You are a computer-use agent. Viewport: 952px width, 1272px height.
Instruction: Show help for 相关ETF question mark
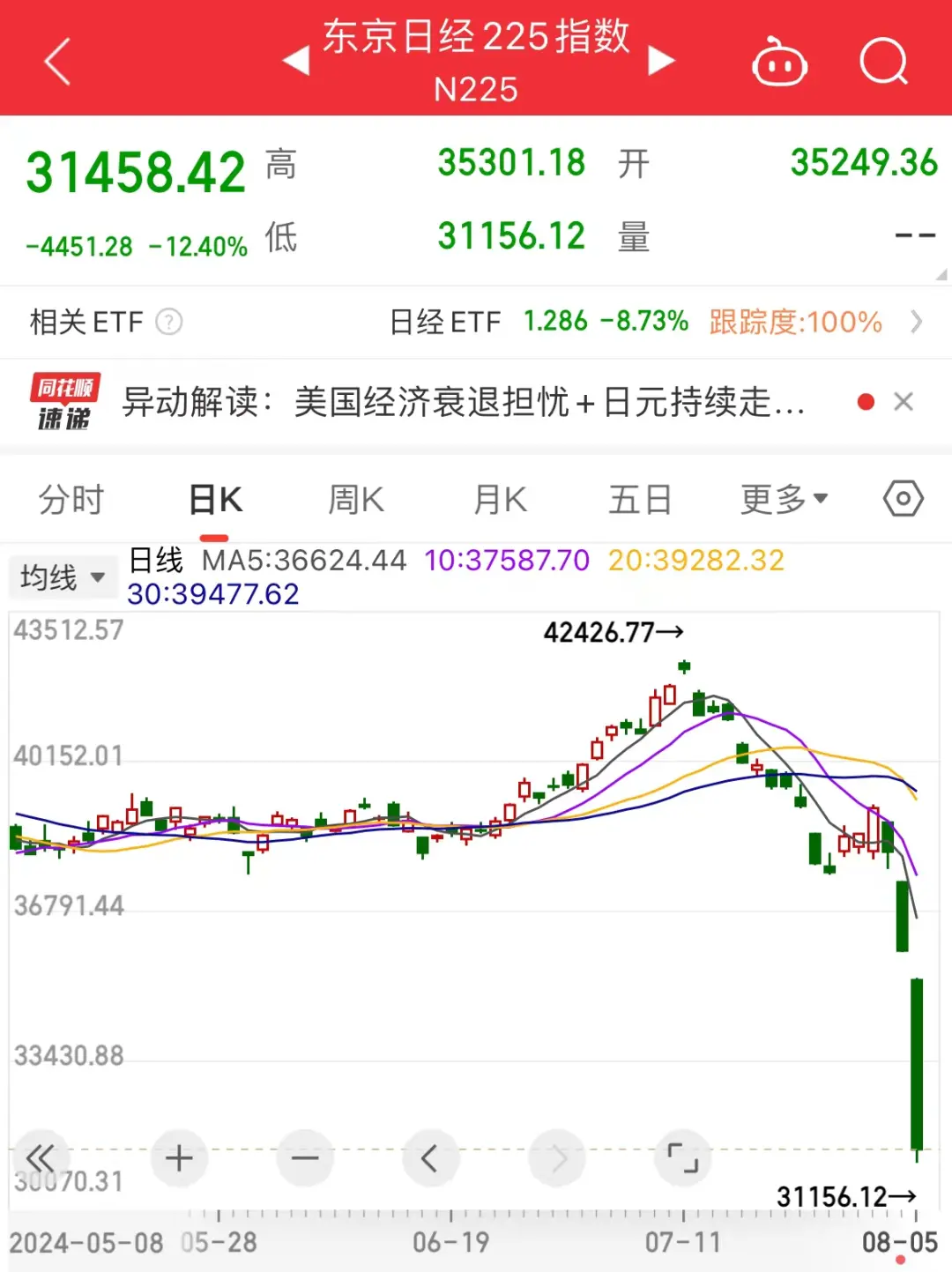coord(169,322)
